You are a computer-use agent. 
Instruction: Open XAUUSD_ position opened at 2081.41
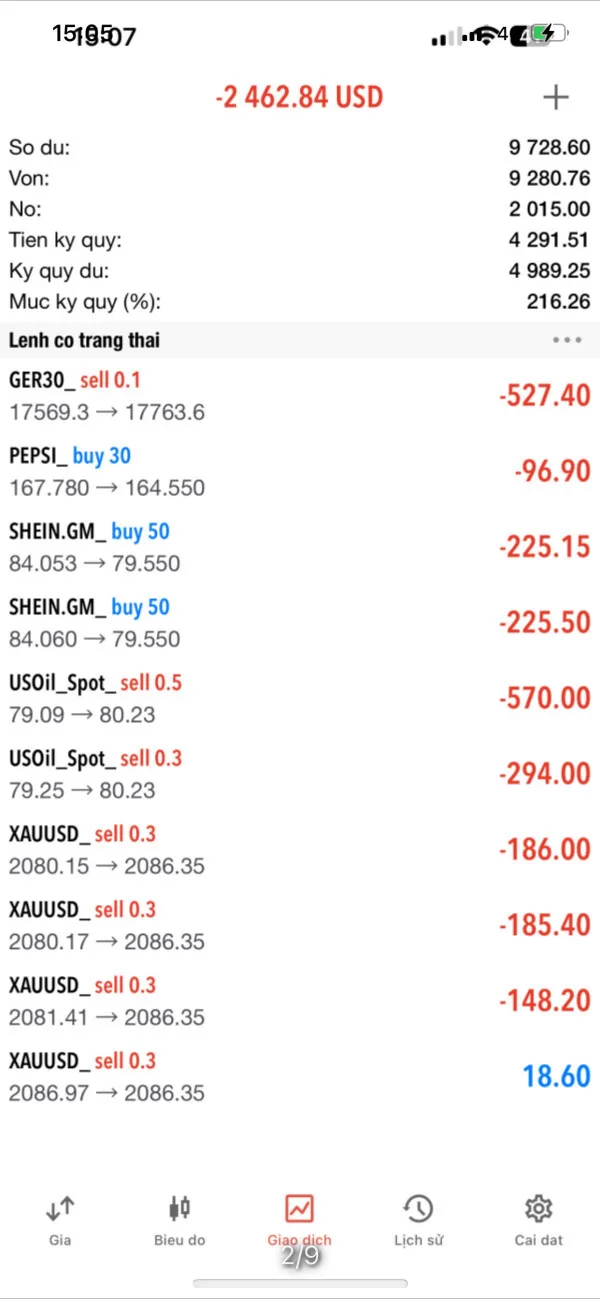pos(300,1000)
